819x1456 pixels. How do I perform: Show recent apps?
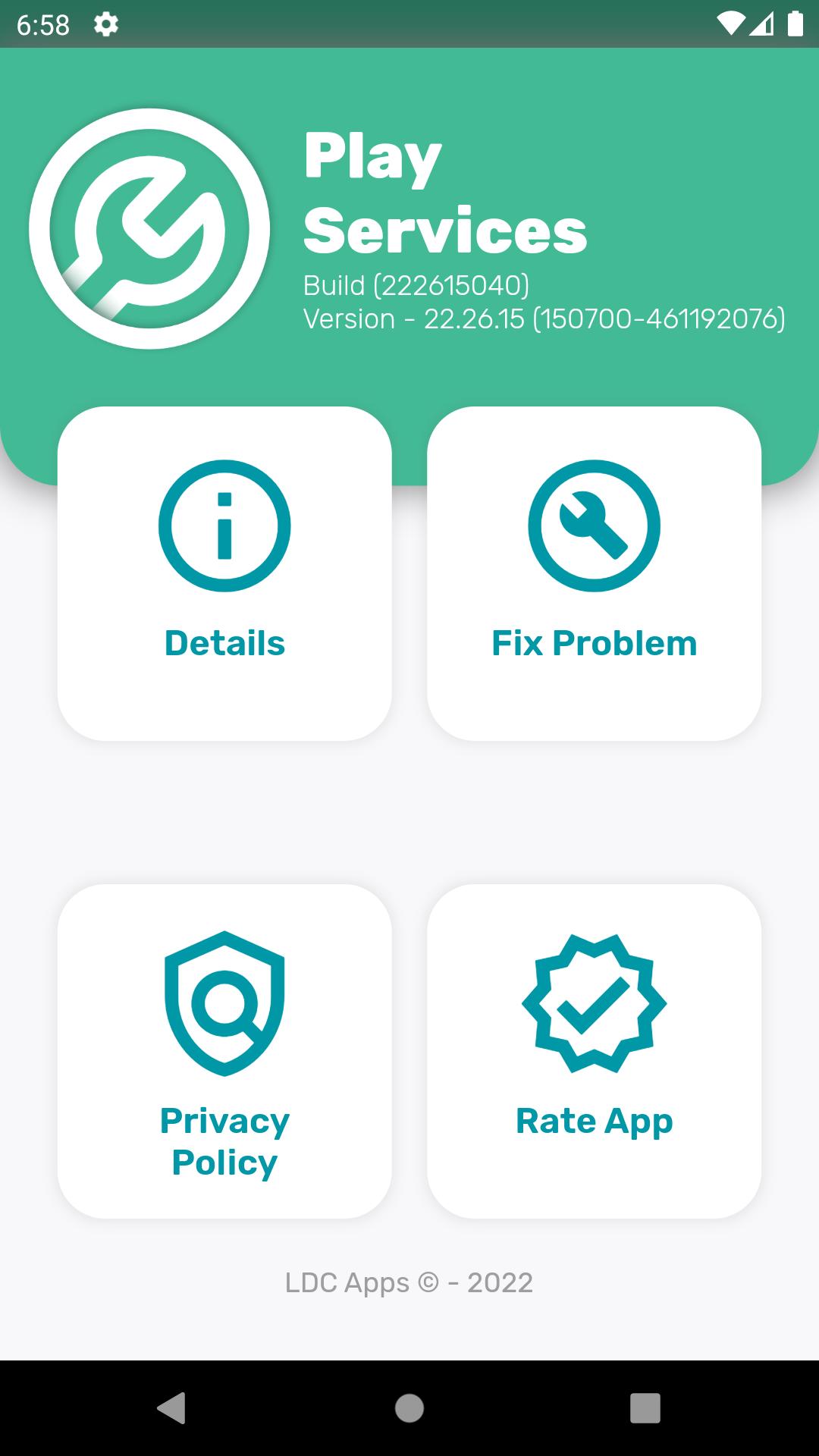click(645, 1408)
